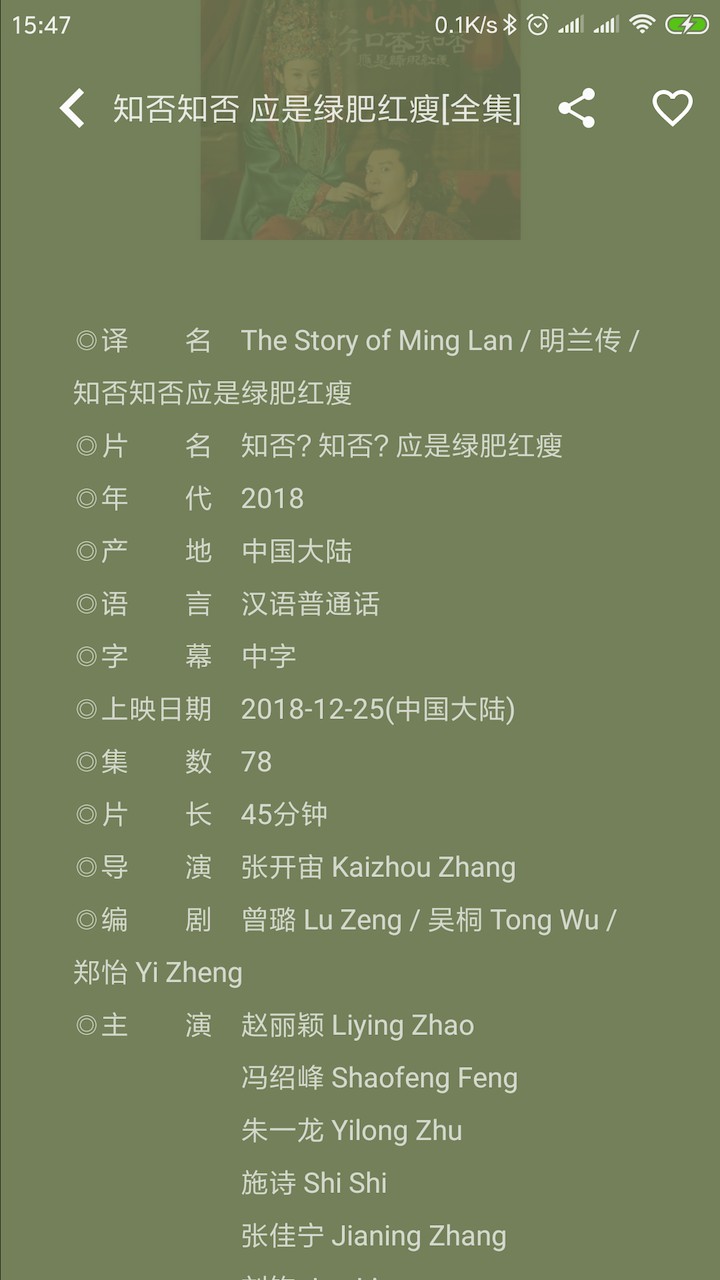This screenshot has height=1280, width=720.
Task: Tap the episode count 78
Action: pyautogui.click(x=257, y=761)
